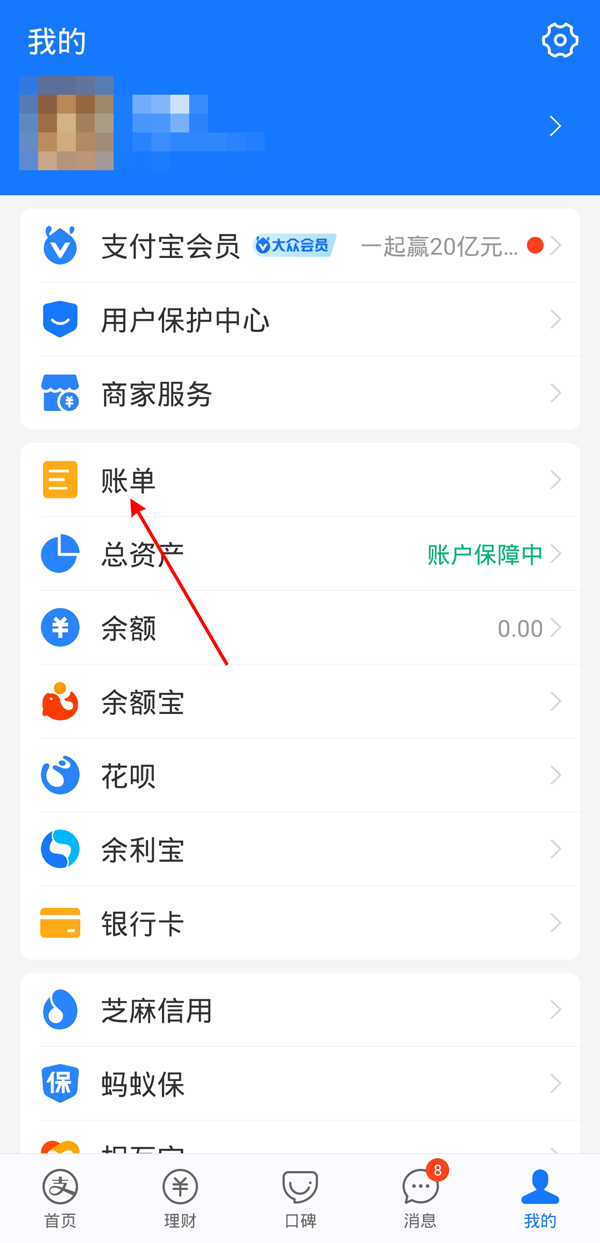Switch to the 理财 tab
Viewport: 600px width, 1243px height.
pos(180,1199)
